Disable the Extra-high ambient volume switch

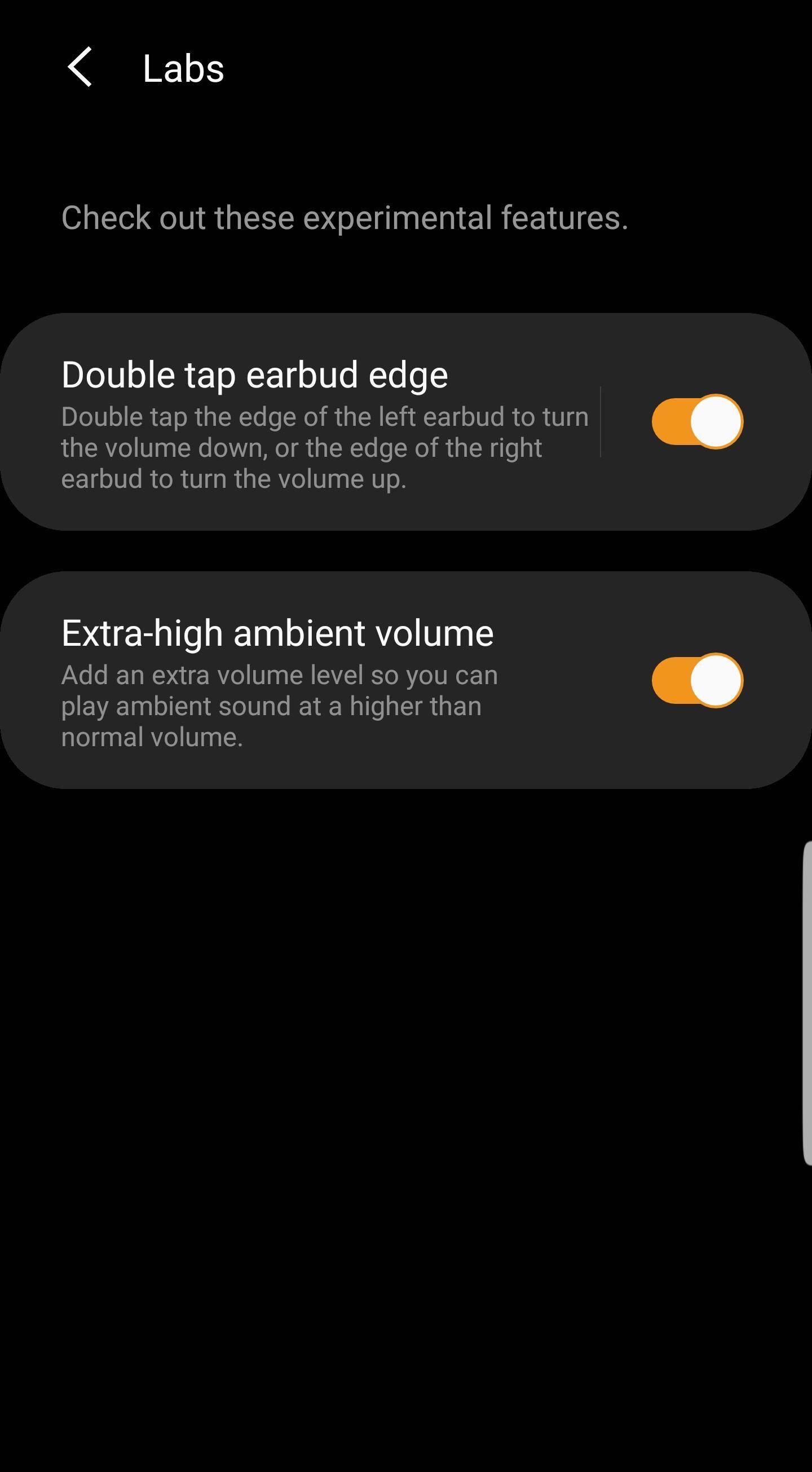[696, 680]
